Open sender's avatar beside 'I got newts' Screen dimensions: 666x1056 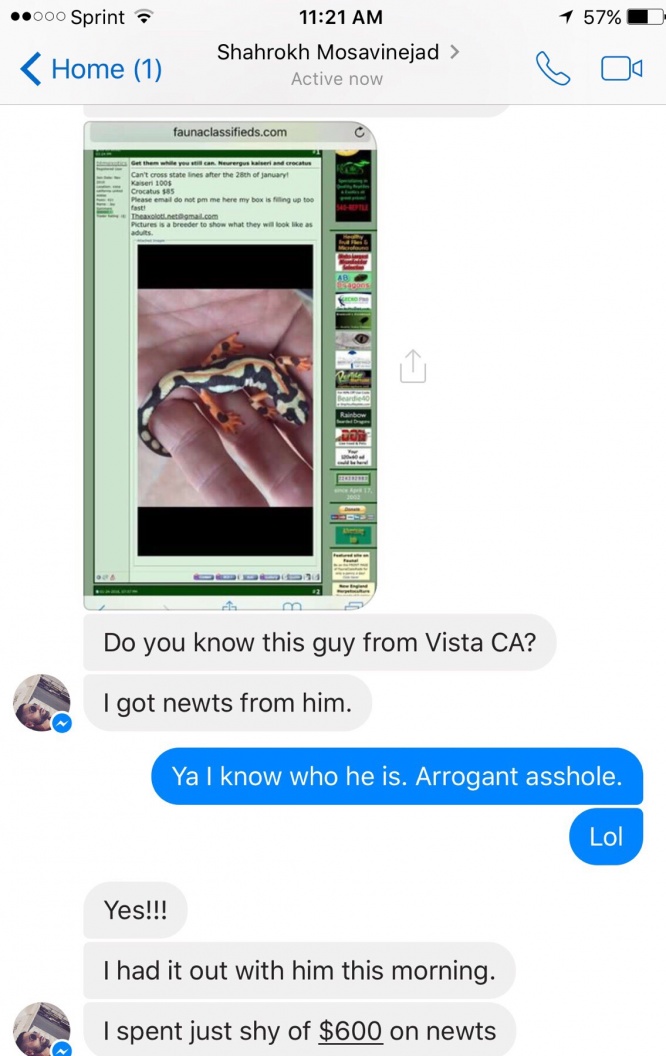(42, 703)
